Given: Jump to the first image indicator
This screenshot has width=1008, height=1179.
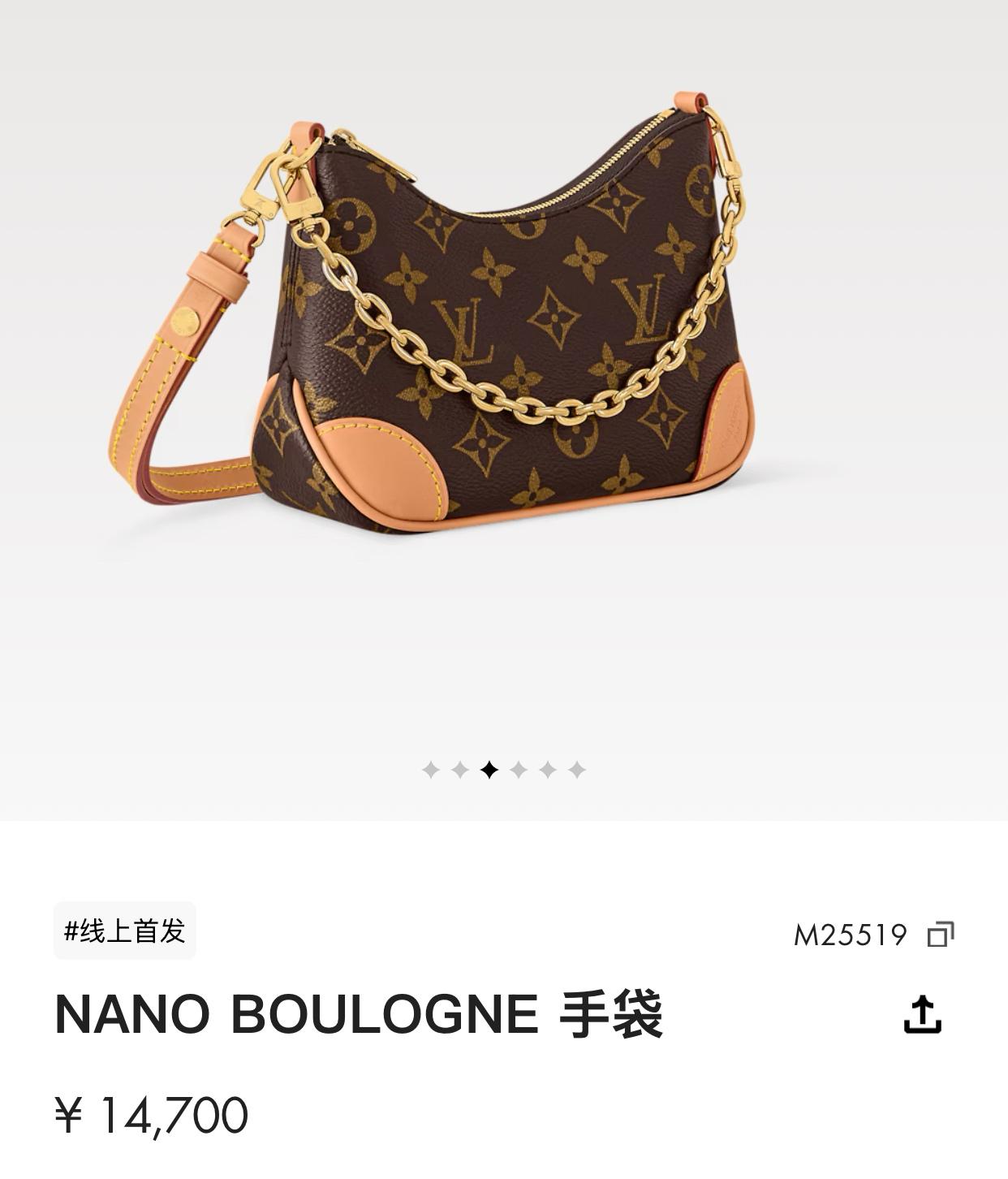Looking at the screenshot, I should (x=430, y=770).
